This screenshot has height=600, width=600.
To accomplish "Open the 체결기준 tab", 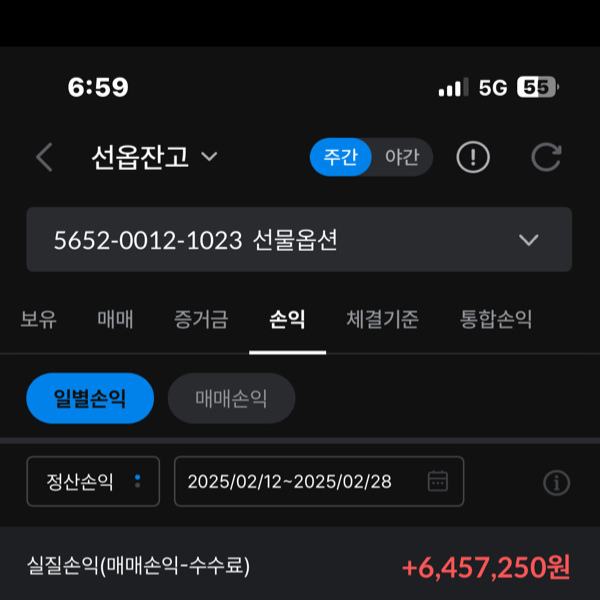I will 382,320.
